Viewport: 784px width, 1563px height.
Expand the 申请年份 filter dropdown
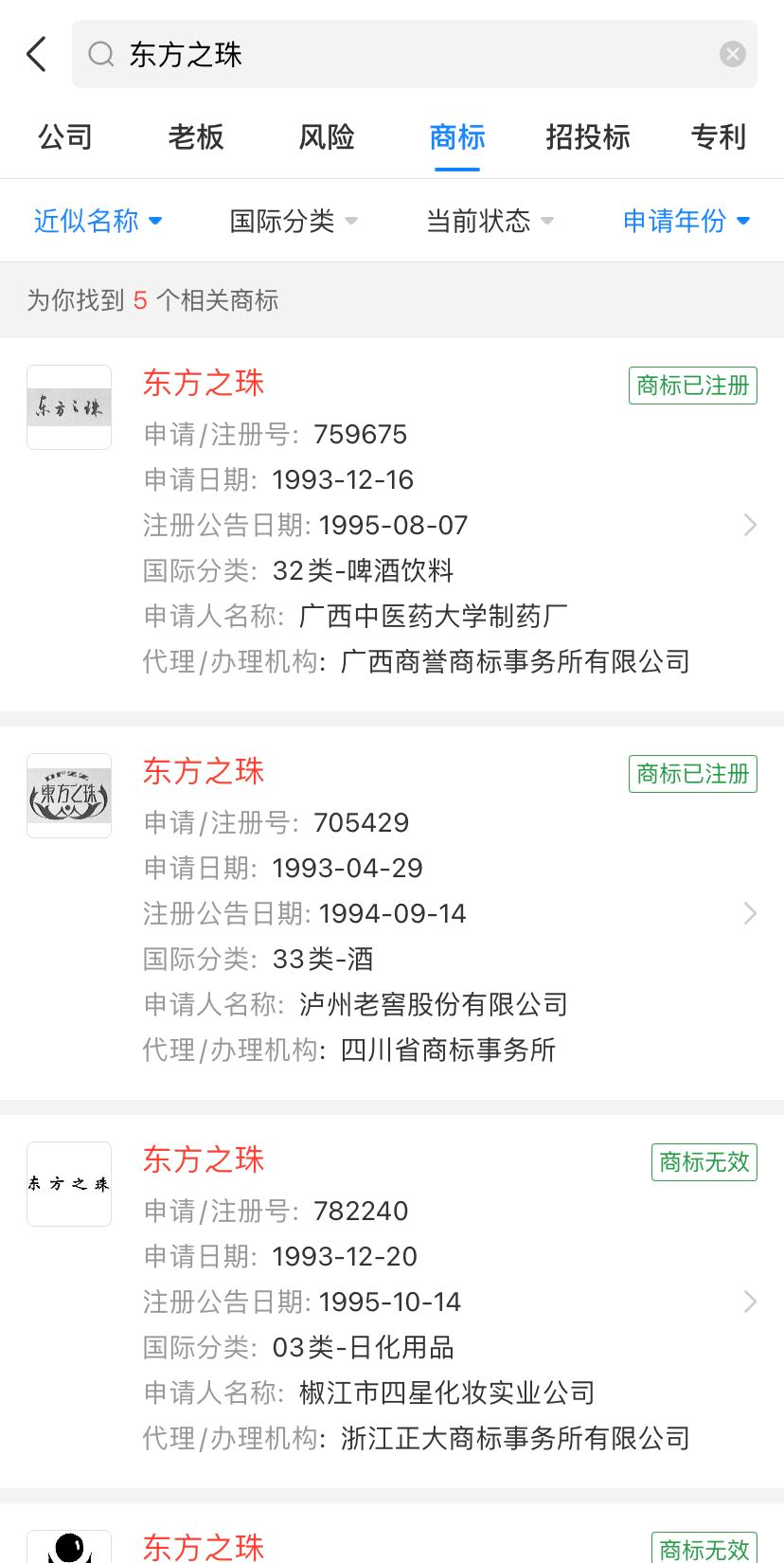686,221
